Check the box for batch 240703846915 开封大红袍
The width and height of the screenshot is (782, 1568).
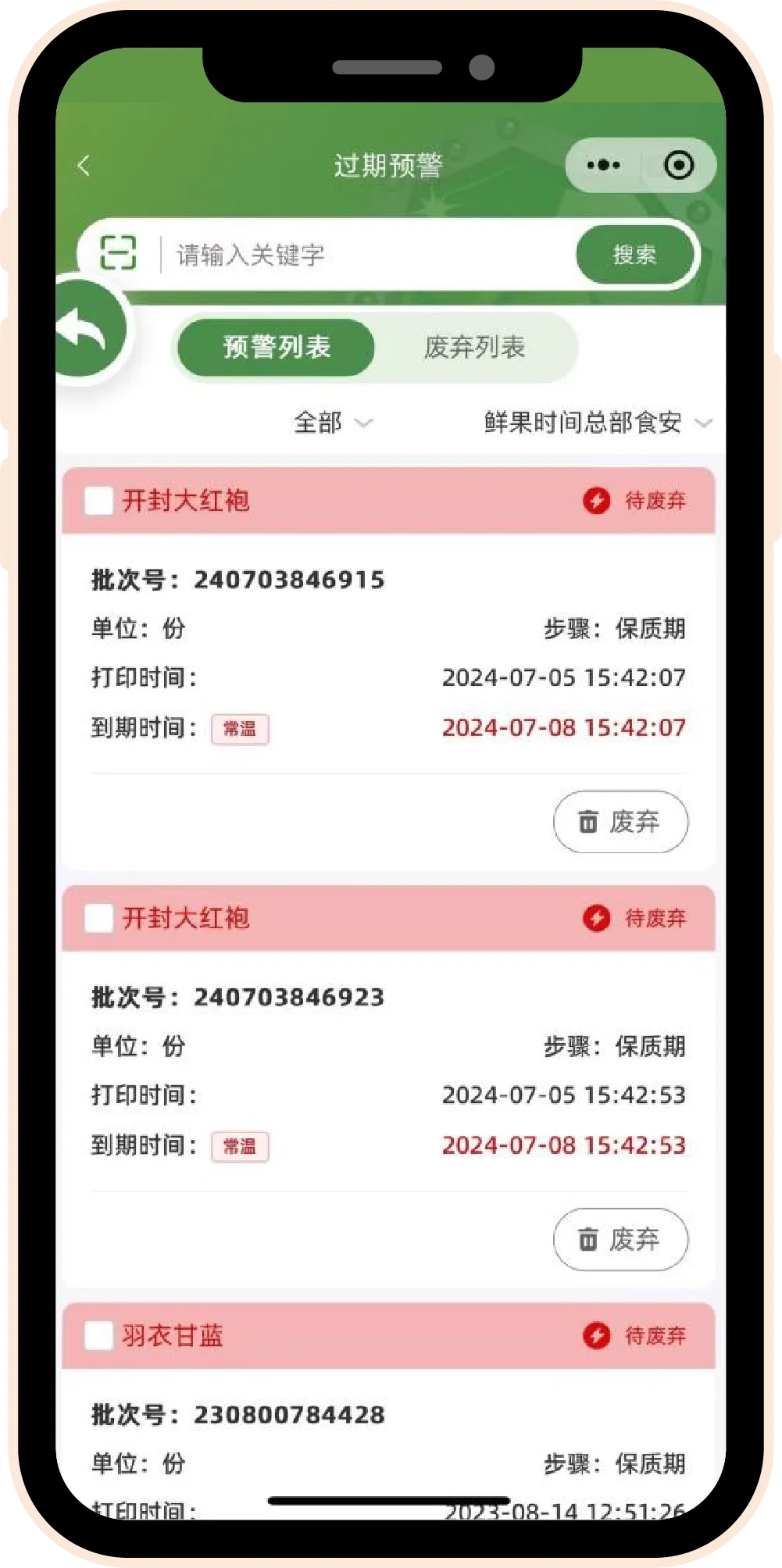pyautogui.click(x=99, y=501)
